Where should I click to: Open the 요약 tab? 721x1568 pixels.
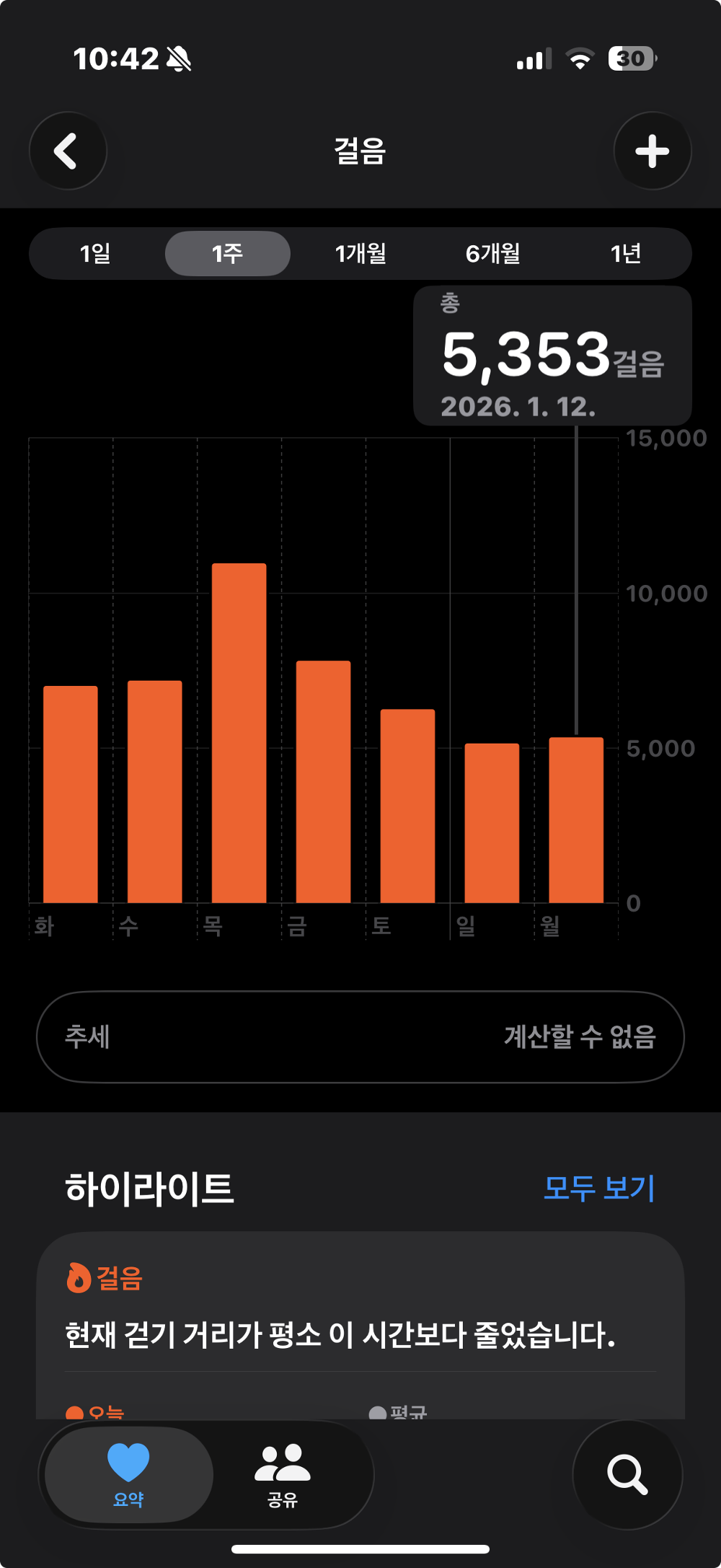(128, 1474)
